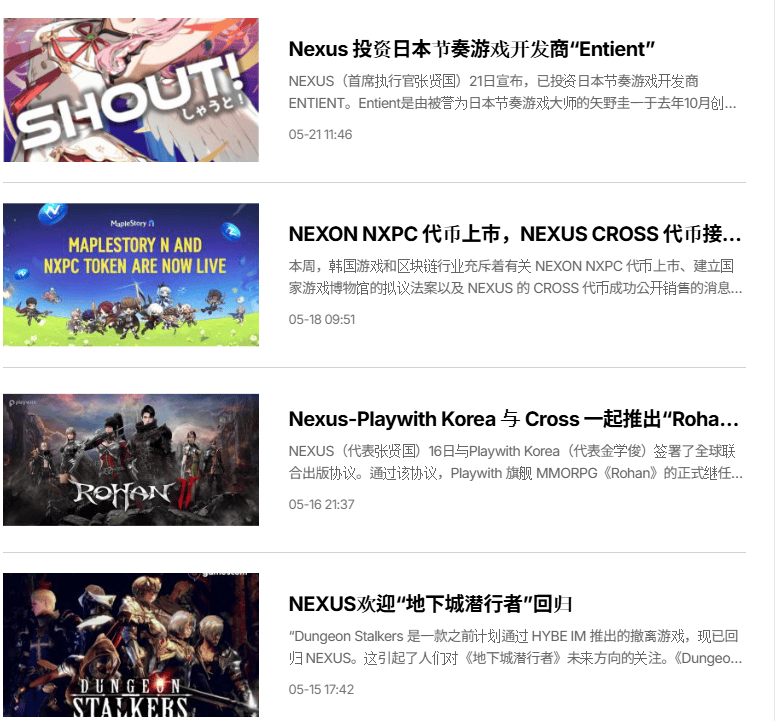
Task: Open the SHOUT! article thumbnail
Action: click(131, 90)
